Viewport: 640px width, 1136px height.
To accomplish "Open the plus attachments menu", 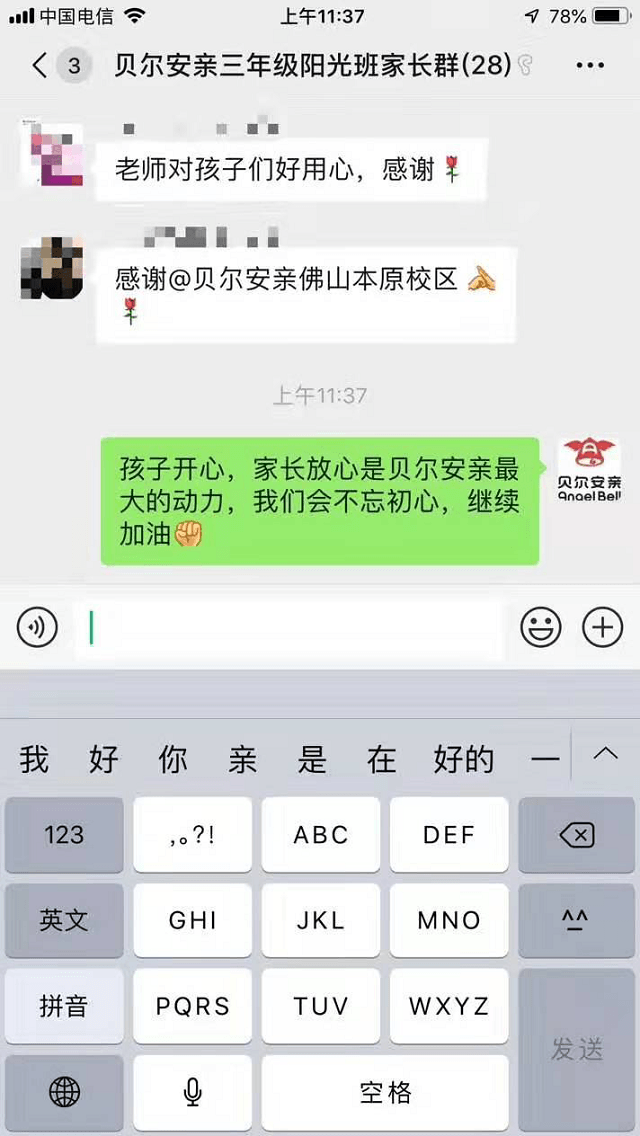I will coord(602,627).
